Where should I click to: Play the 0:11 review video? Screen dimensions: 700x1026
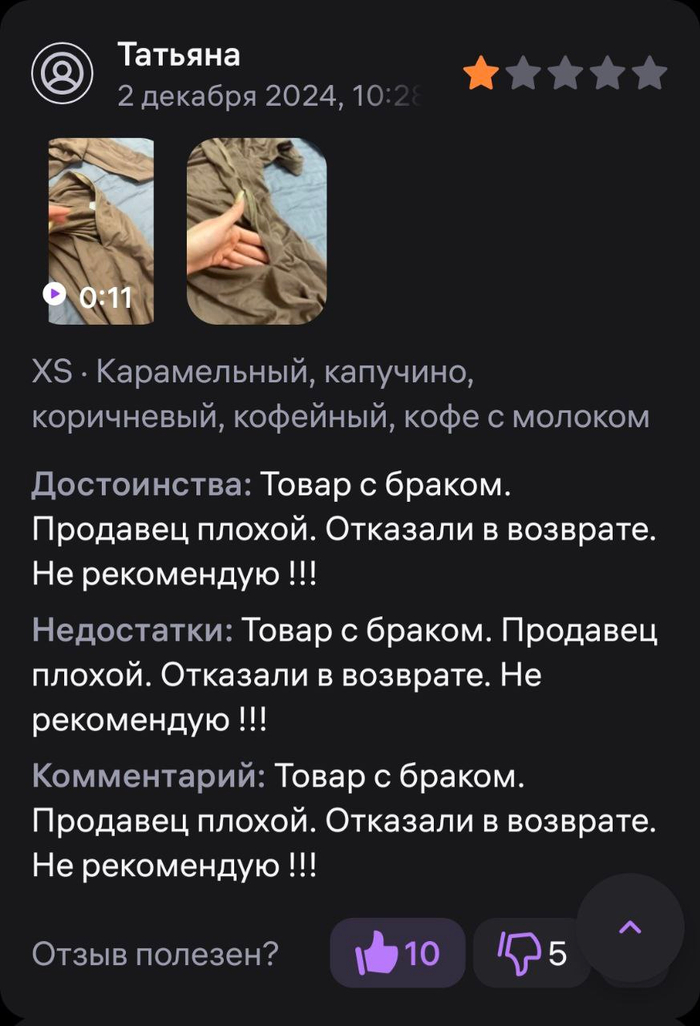click(x=100, y=231)
